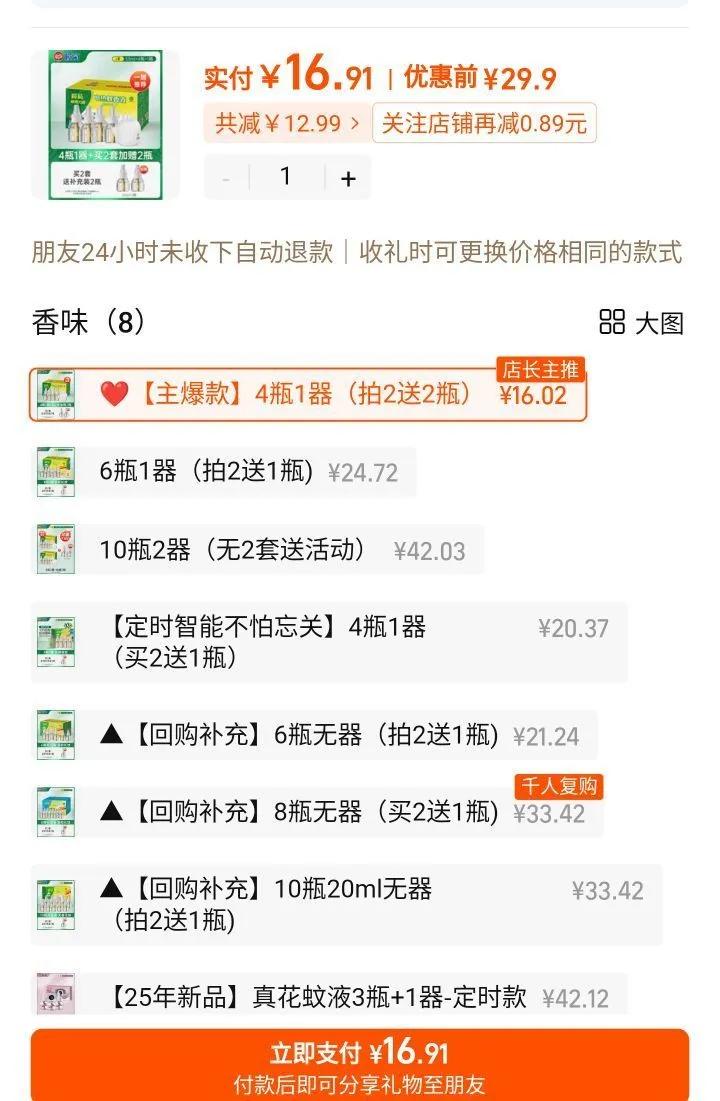Click the quantity field showing 1
Viewport: 720px width, 1101px height.
(x=286, y=177)
